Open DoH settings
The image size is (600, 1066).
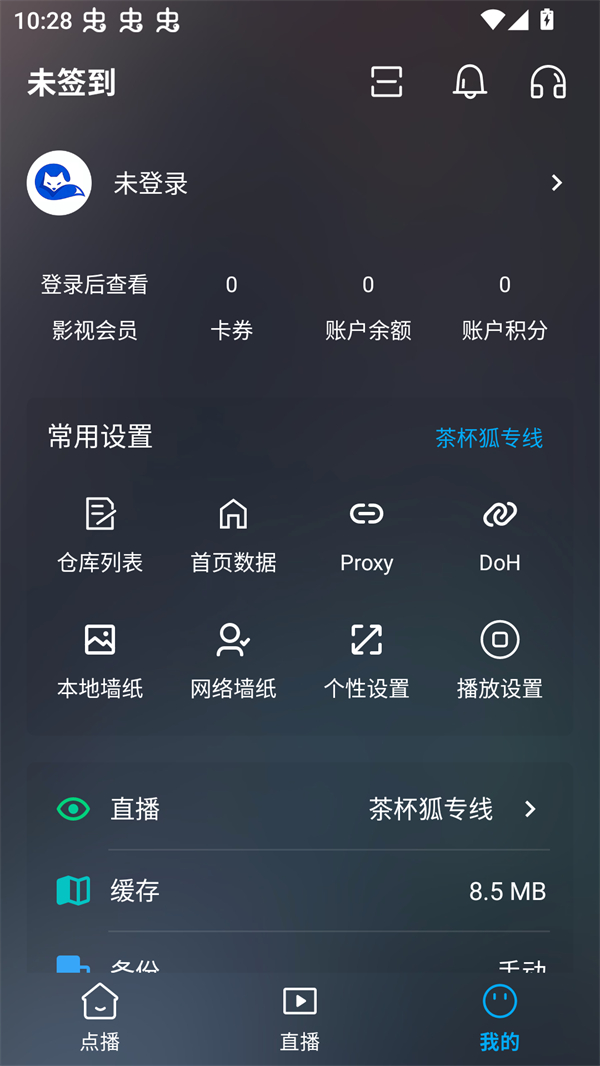(x=499, y=537)
